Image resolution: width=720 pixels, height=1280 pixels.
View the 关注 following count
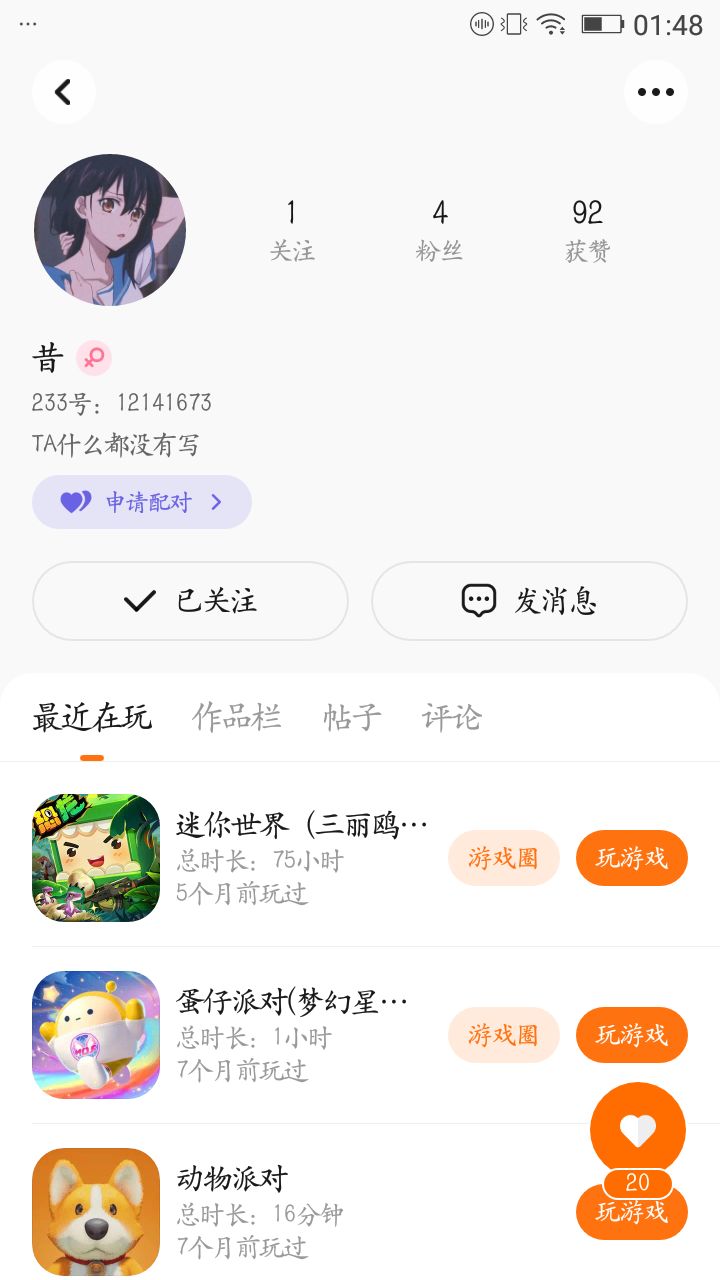(x=291, y=230)
